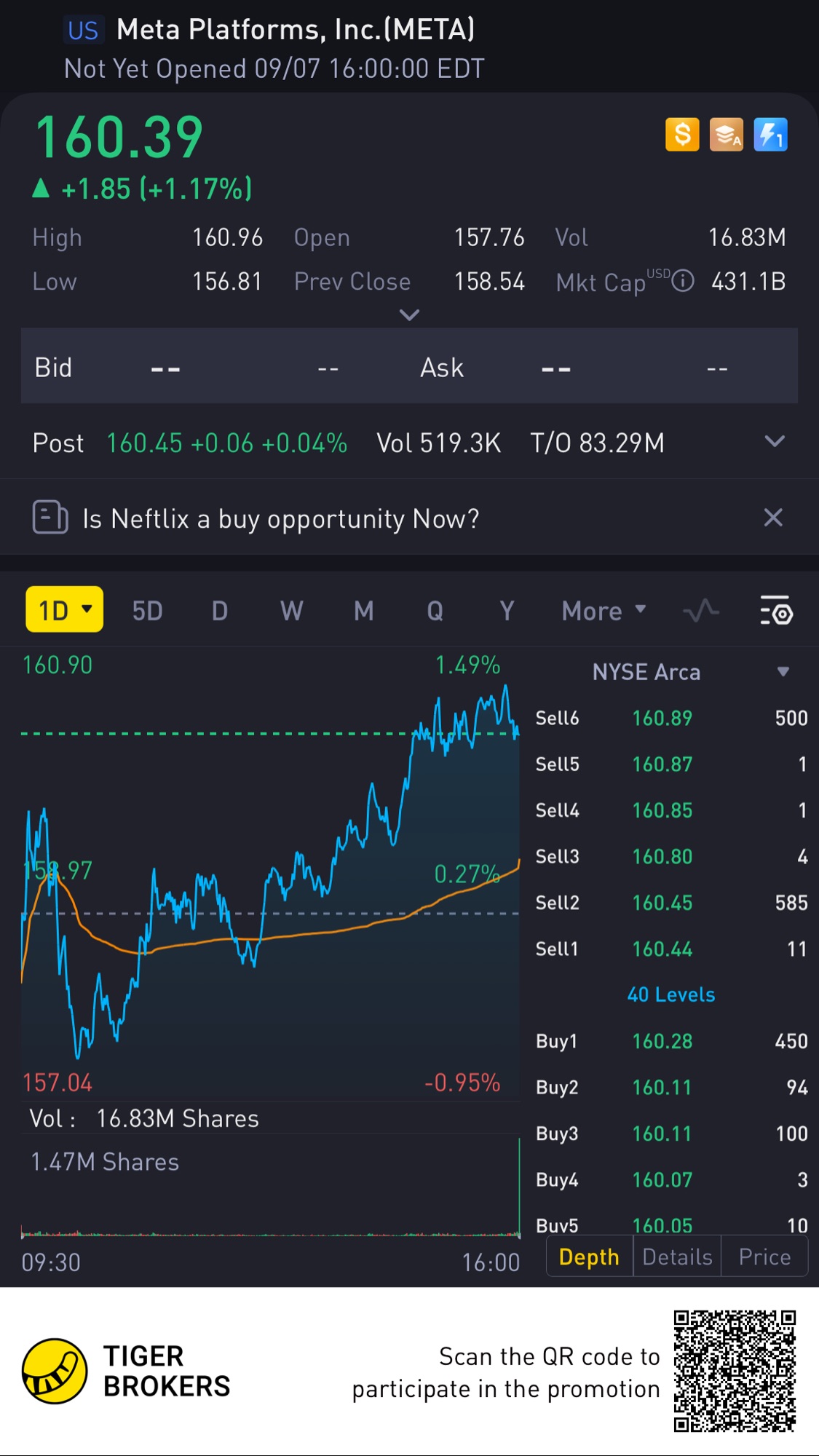Switch to the D daily chart
Screen dimensions: 819x1456
coord(219,611)
